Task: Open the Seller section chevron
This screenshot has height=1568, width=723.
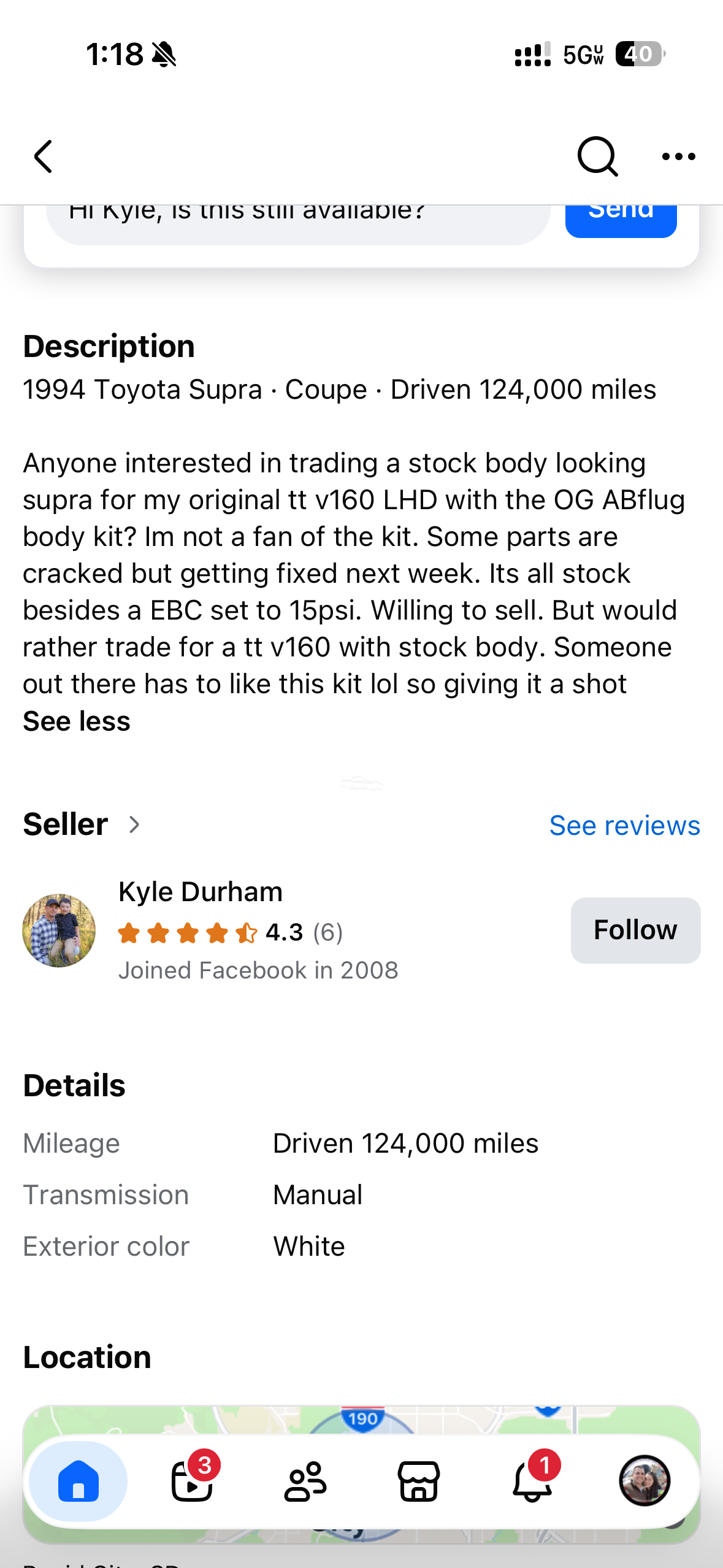Action: [134, 824]
